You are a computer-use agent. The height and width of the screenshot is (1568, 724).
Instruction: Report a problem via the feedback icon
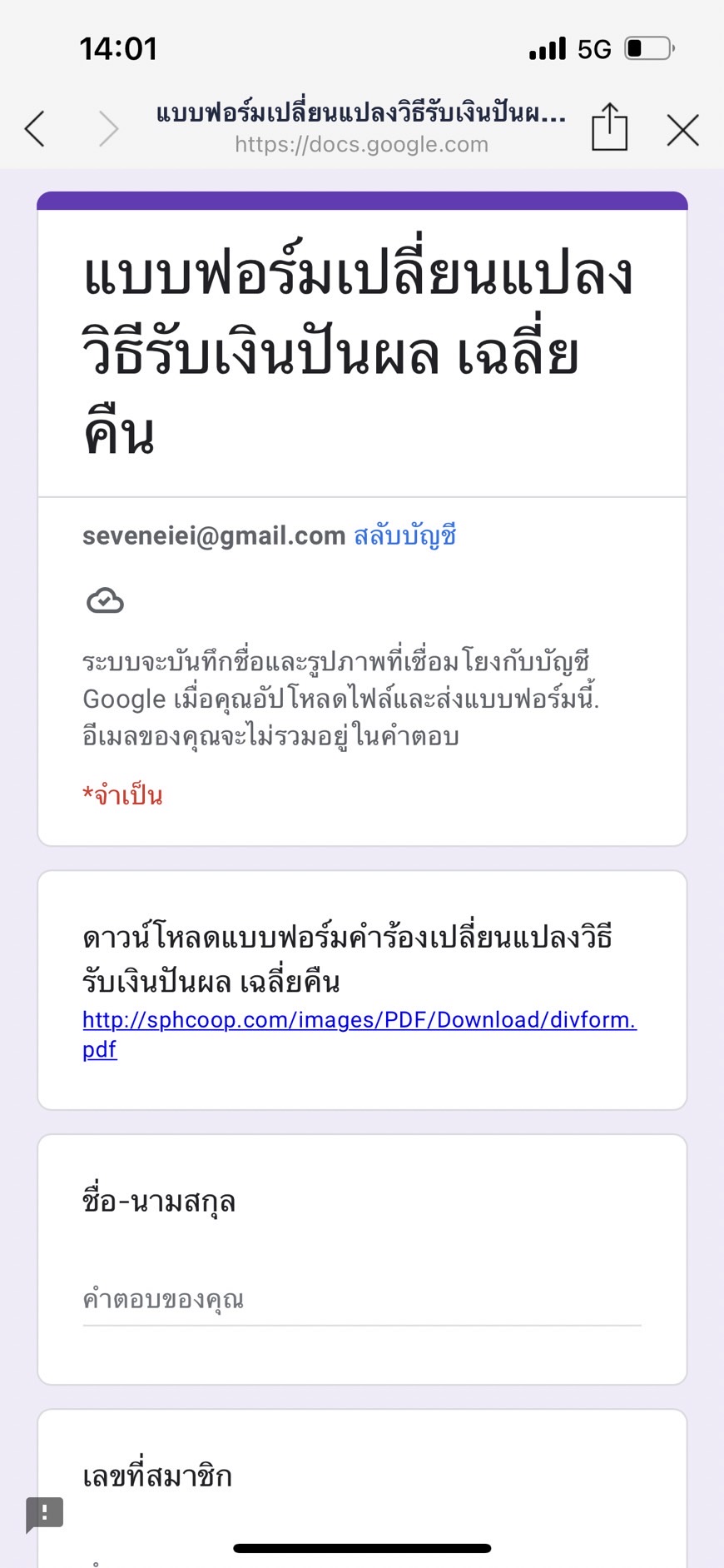(45, 1514)
